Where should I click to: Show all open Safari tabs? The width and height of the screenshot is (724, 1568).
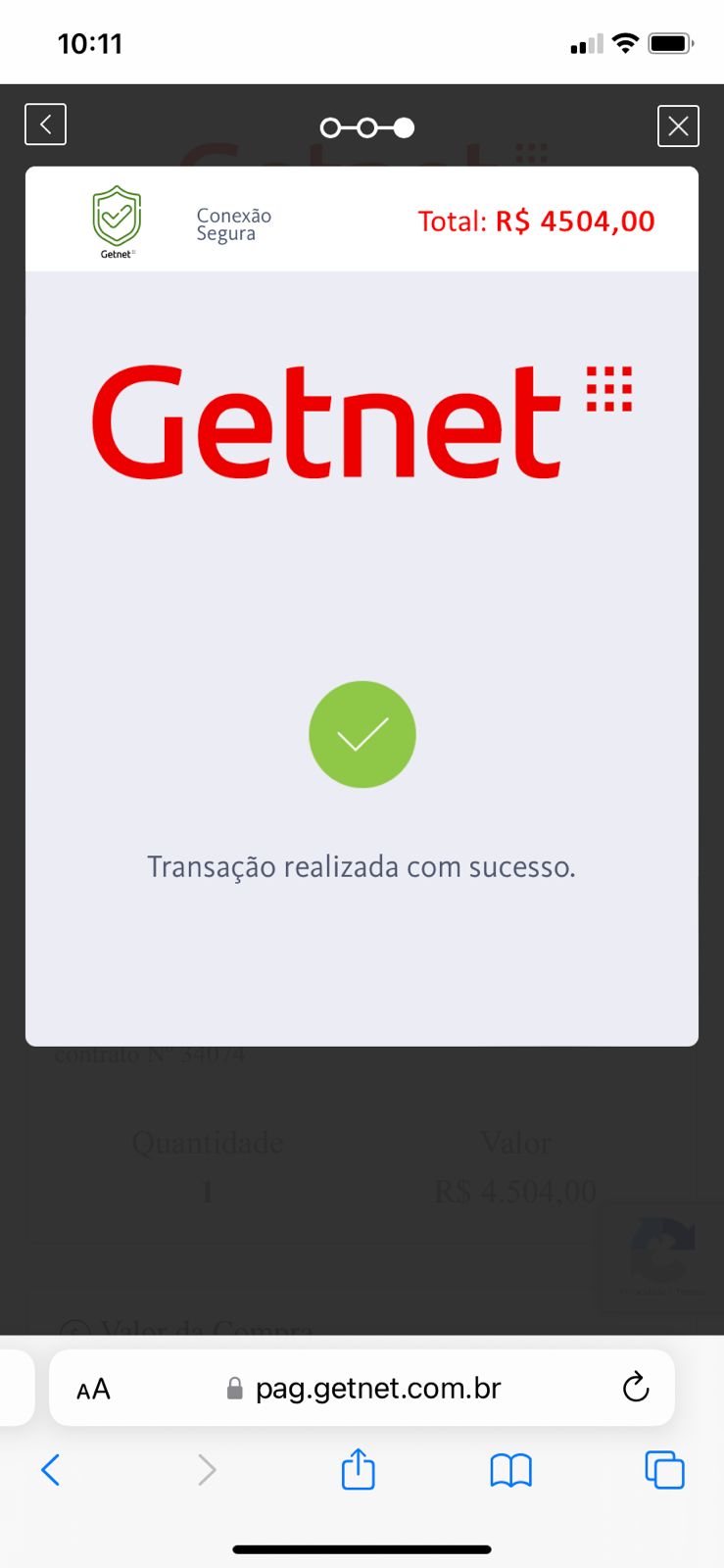[x=664, y=1470]
